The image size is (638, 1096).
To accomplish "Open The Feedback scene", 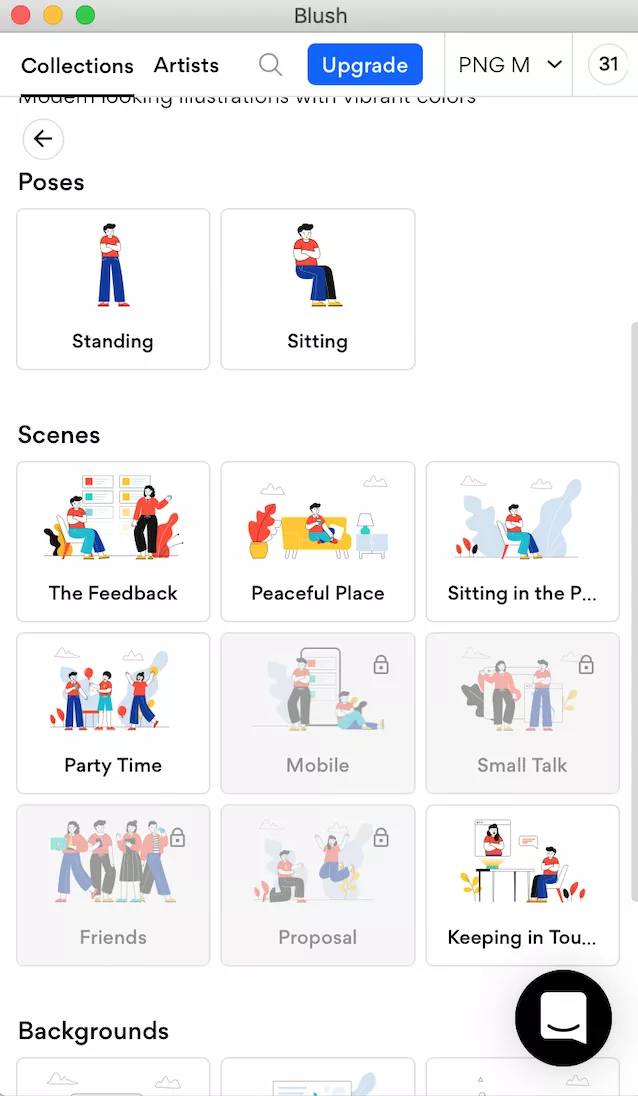I will coord(113,541).
